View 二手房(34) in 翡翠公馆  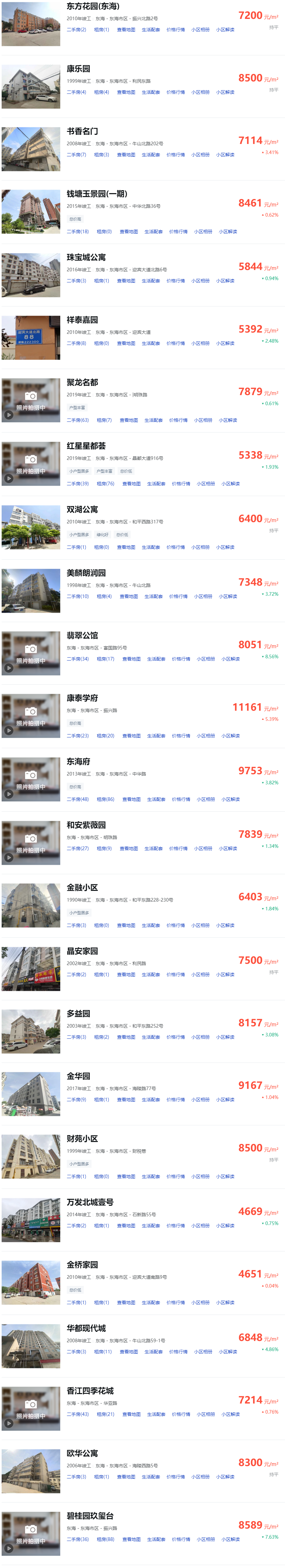tap(77, 659)
